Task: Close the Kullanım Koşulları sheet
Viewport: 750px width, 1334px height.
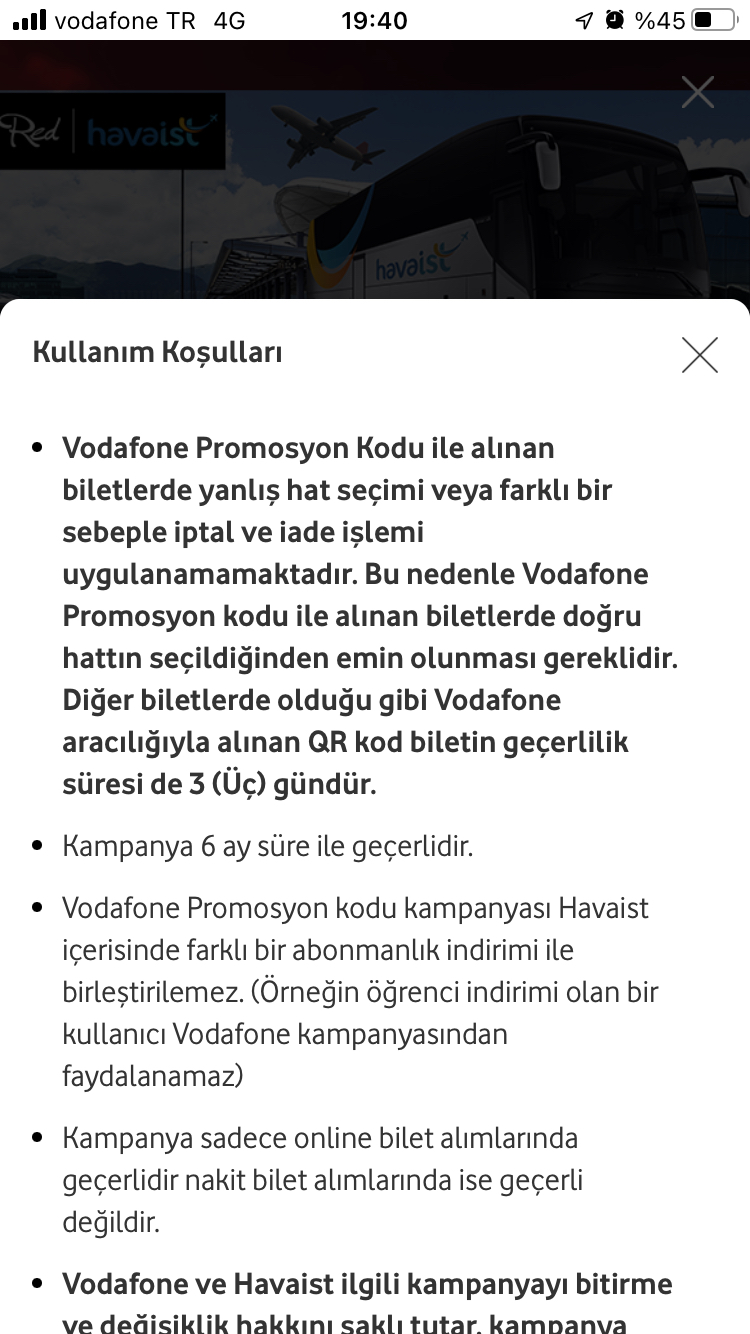Action: coord(699,355)
